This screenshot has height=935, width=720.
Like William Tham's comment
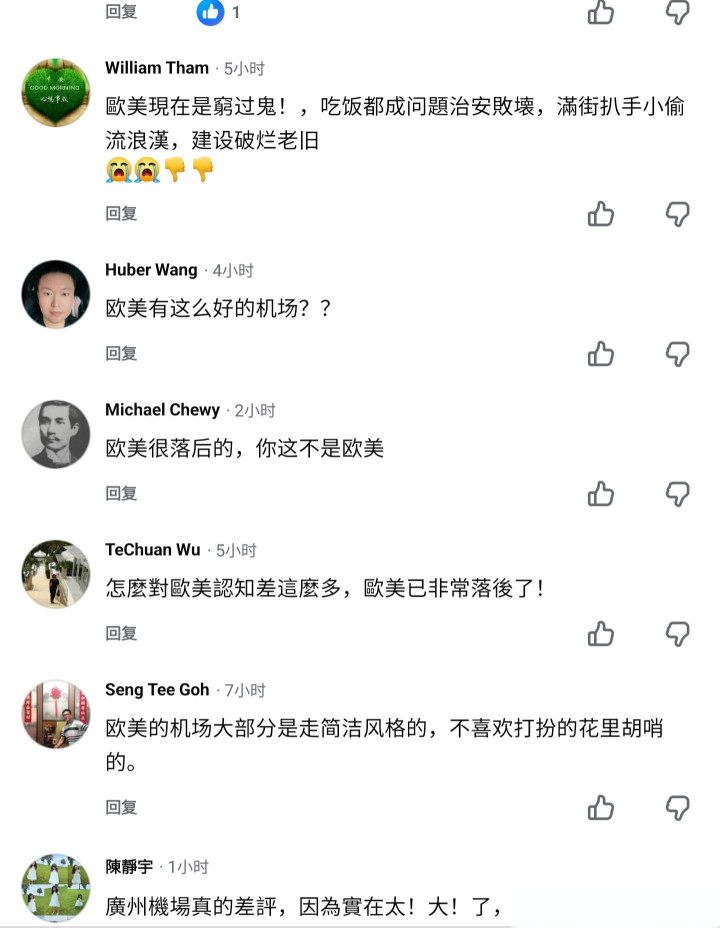pos(601,213)
